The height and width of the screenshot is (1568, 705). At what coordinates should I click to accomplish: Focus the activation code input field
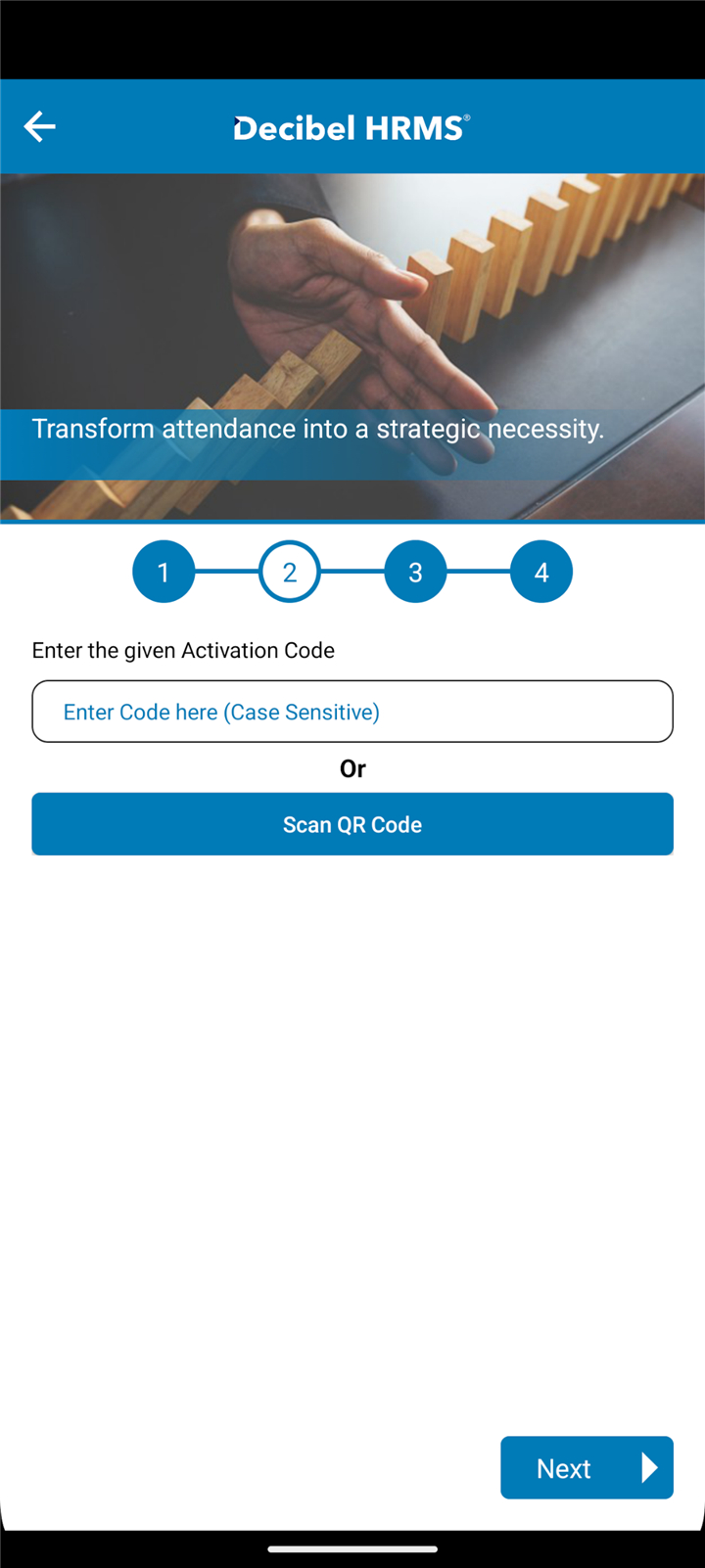(x=352, y=712)
